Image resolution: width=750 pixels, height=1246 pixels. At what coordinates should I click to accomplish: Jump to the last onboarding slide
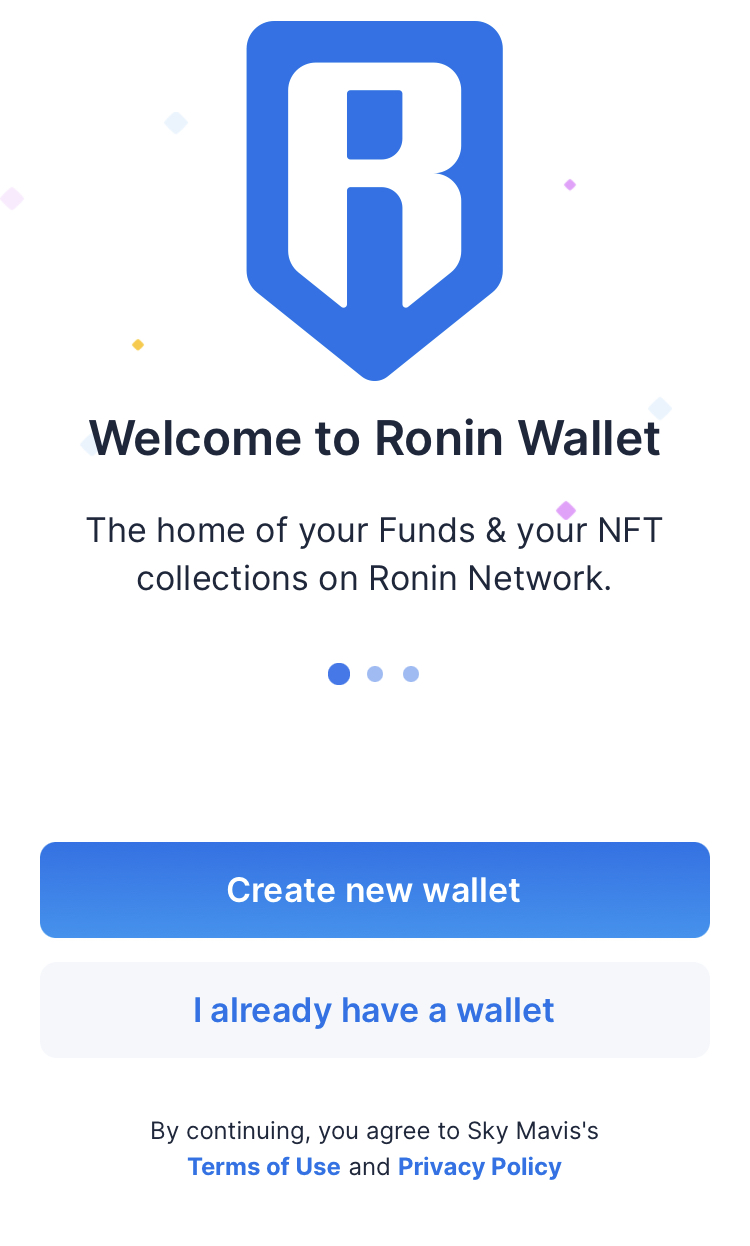[x=411, y=674]
